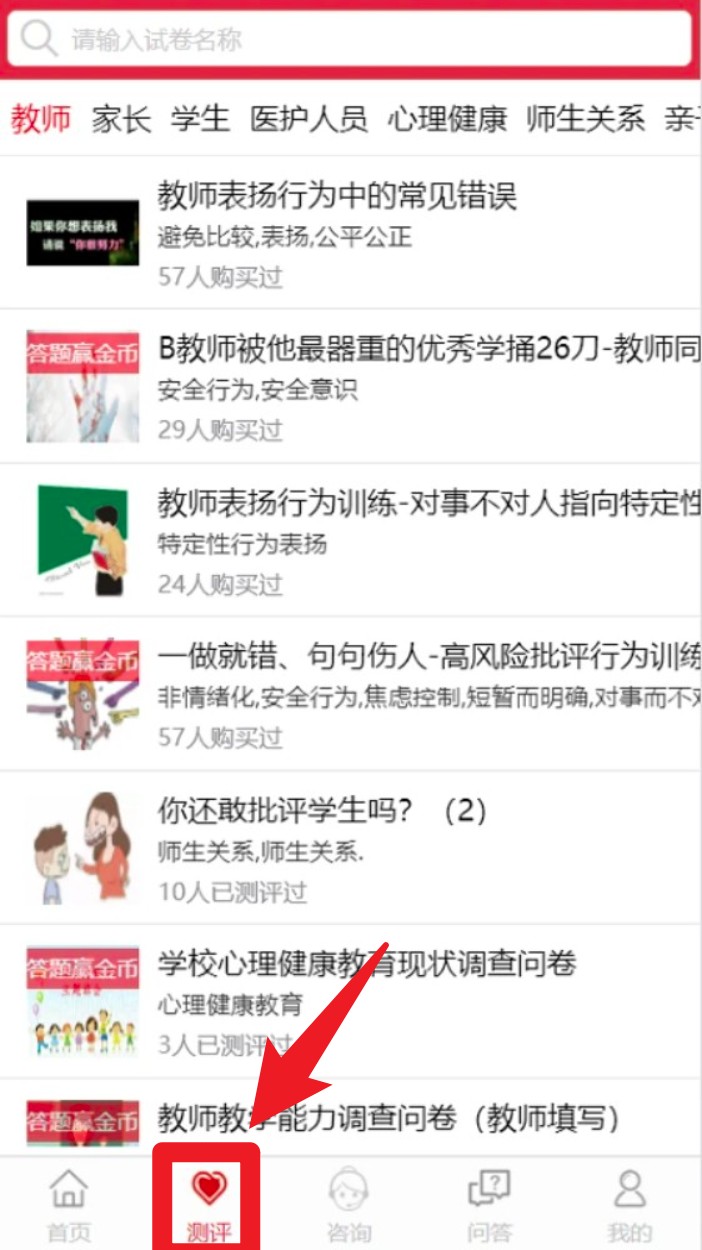Screen dimensions: 702x1250
Task: Open 学校心理健康教育现状调查问卷
Action: pyautogui.click(x=367, y=965)
